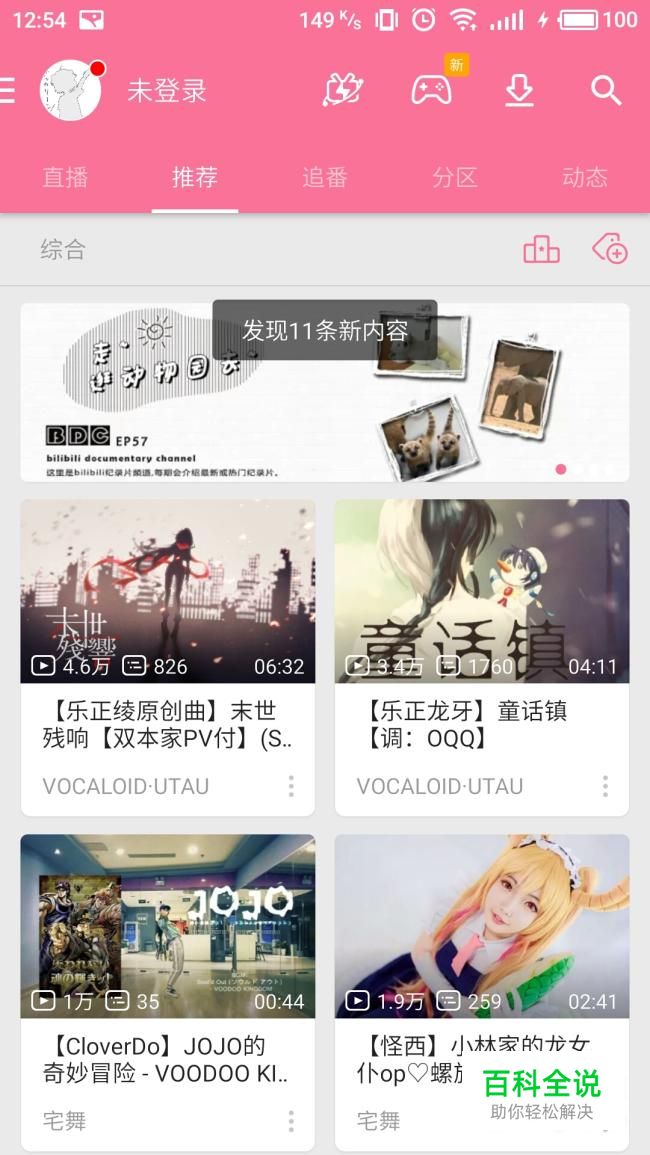Switch to the 追番 tab

[x=325, y=178]
